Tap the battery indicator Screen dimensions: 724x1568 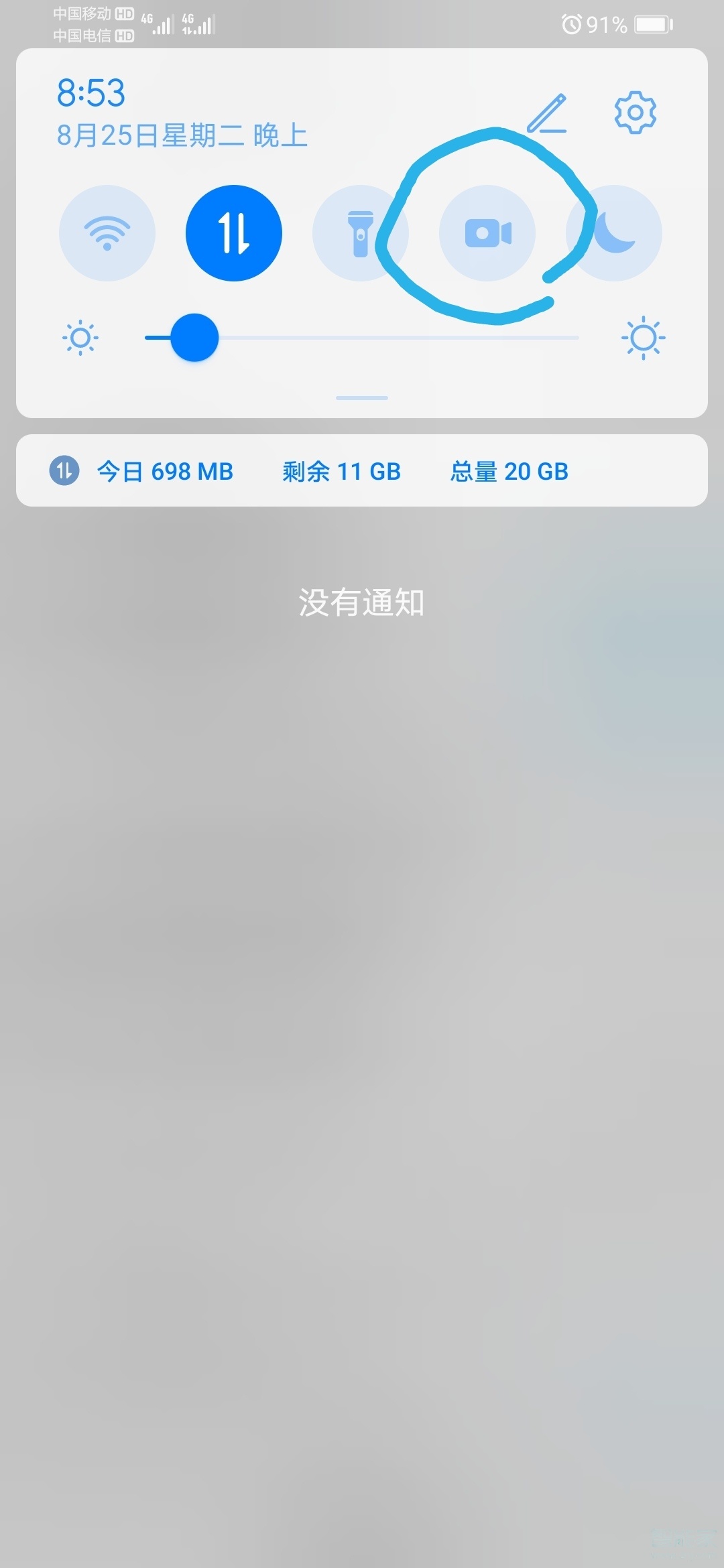pyautogui.click(x=649, y=23)
